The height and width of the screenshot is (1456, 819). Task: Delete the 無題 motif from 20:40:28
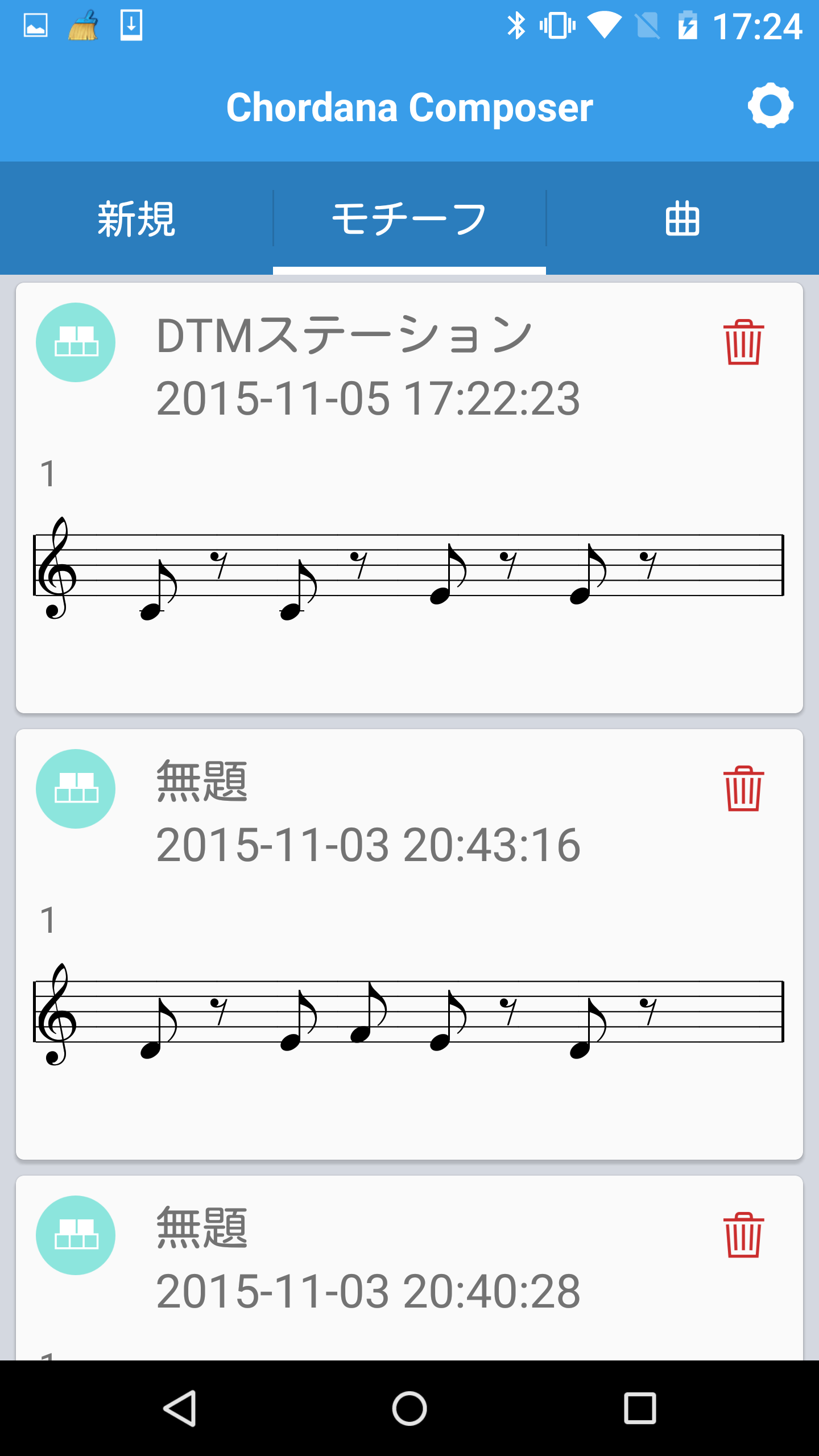[743, 1235]
